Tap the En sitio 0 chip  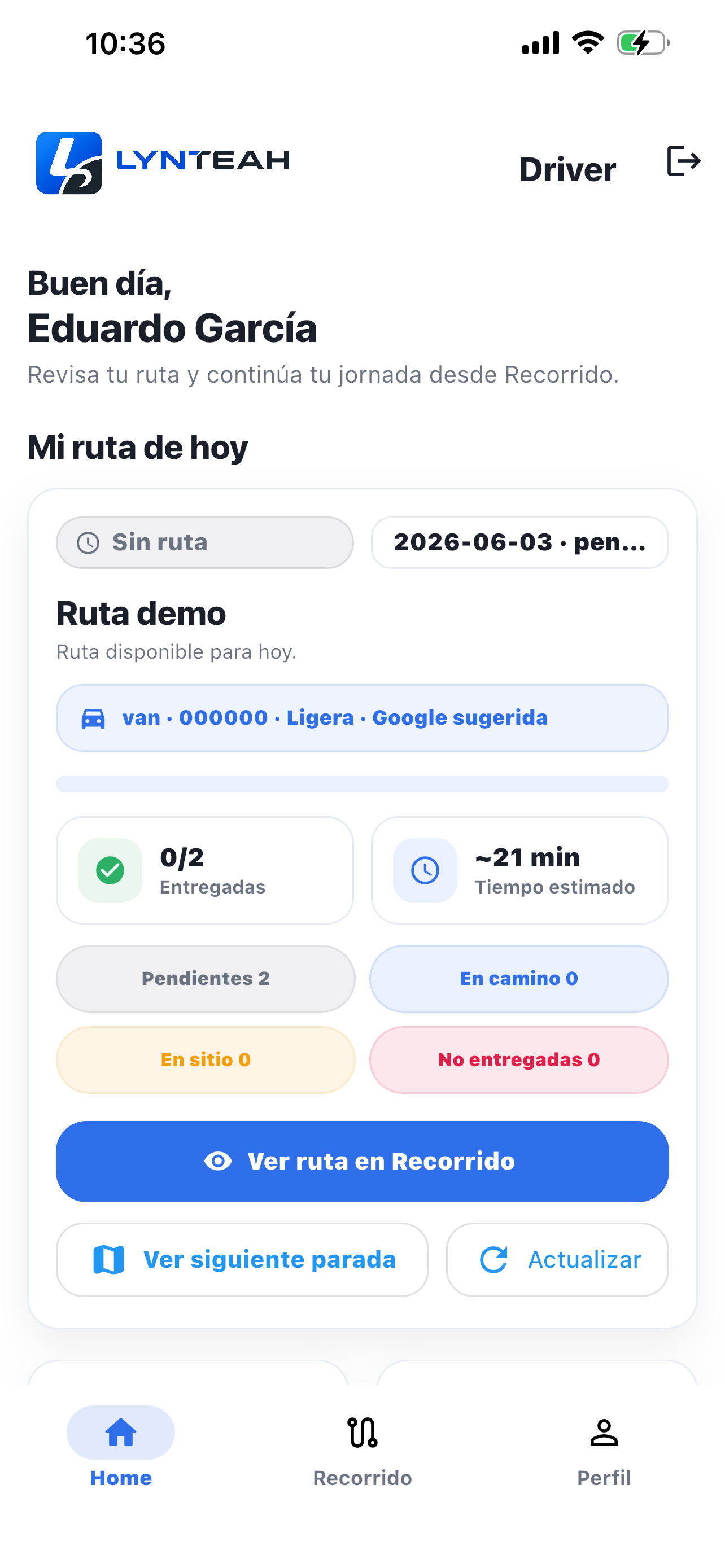coord(206,1060)
